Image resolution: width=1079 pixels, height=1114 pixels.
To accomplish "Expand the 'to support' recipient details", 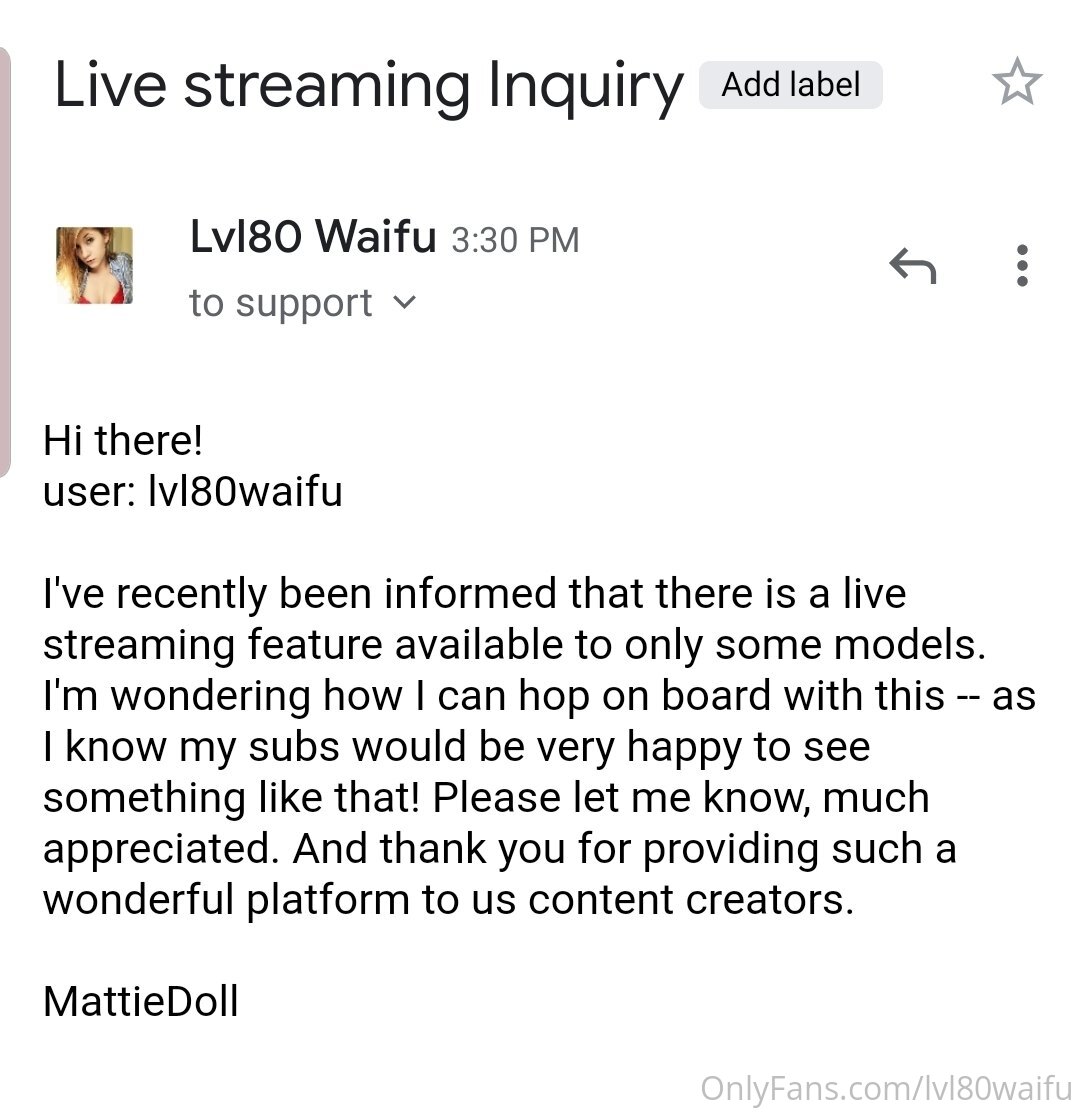I will pos(403,302).
